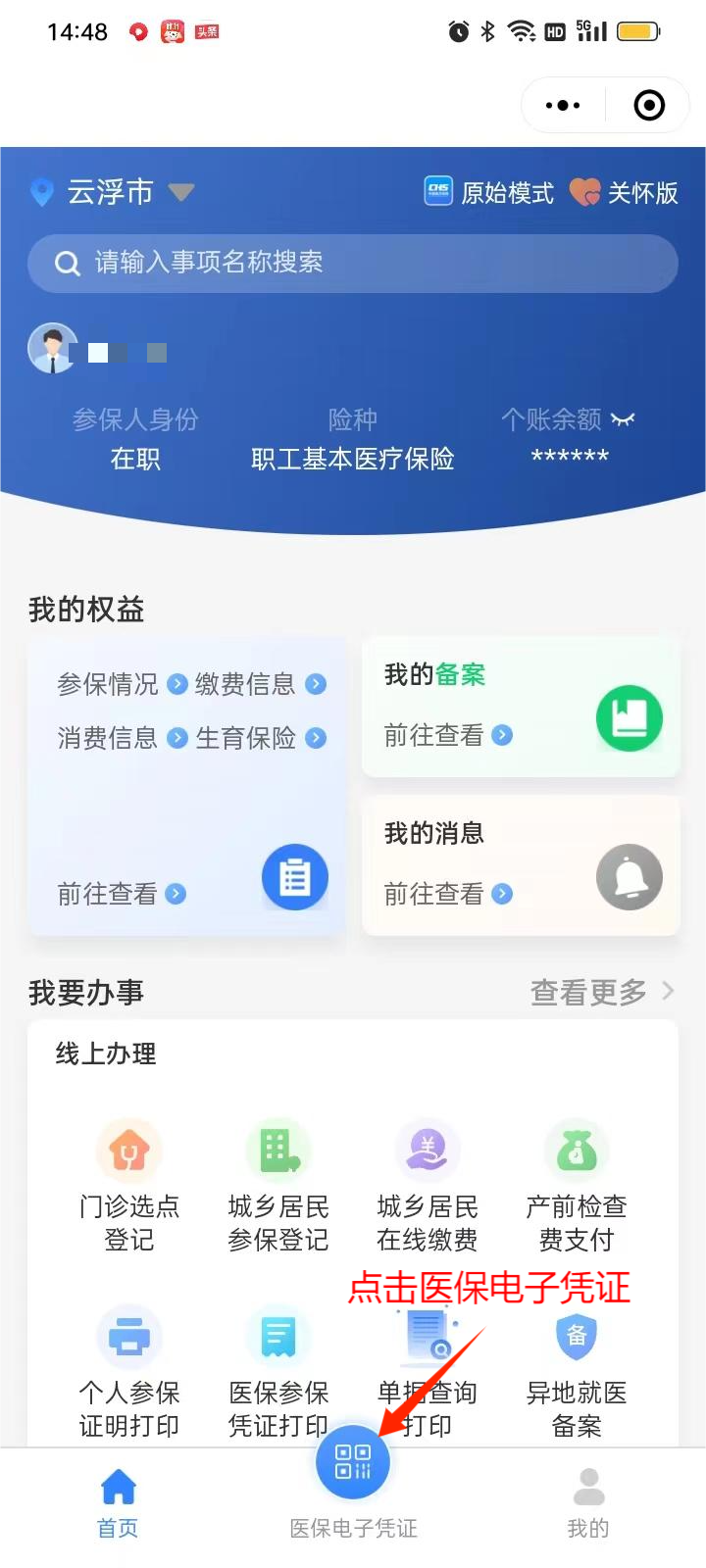Open 城乡居民在线缴费 service
Viewport: 706px width, 1568px height.
pyautogui.click(x=428, y=1186)
